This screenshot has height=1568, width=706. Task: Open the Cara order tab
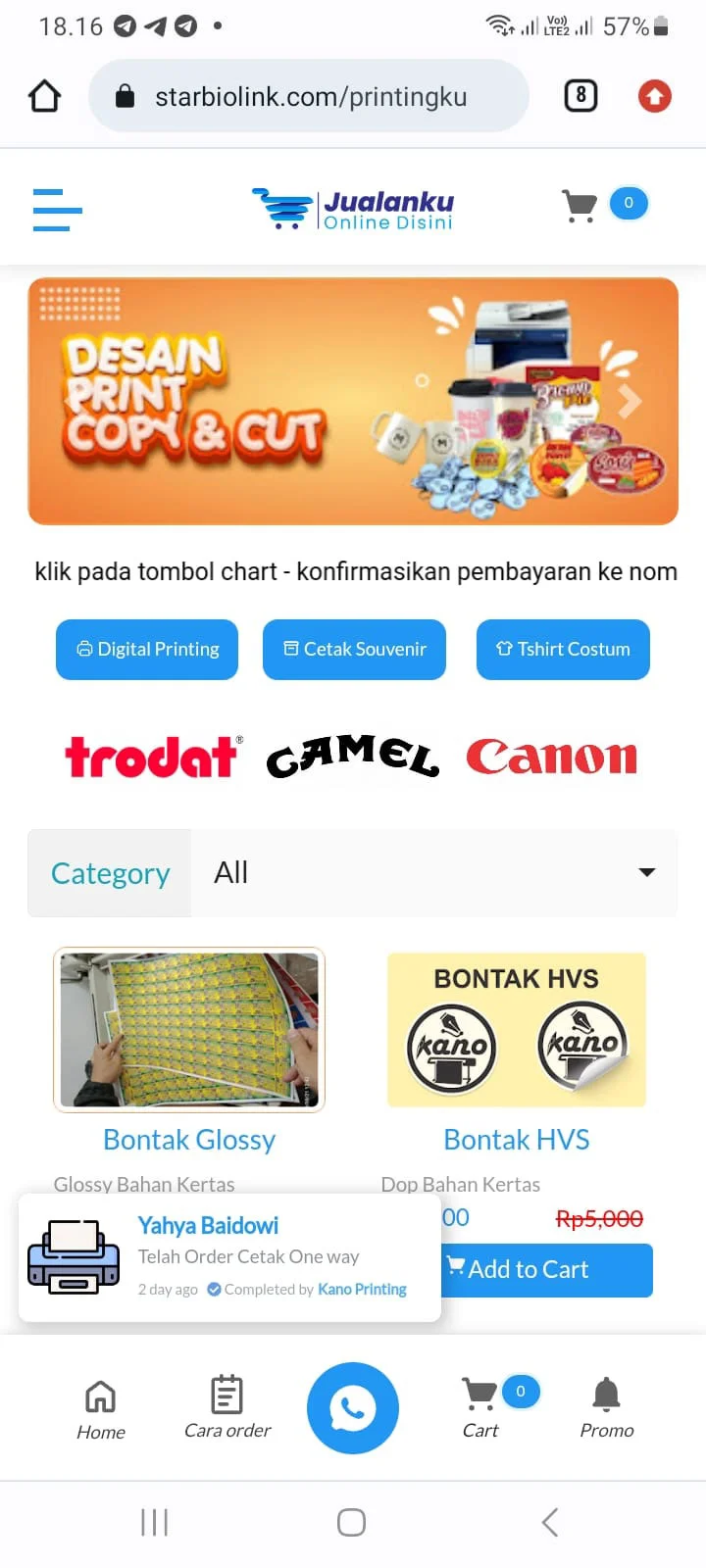(x=227, y=1409)
